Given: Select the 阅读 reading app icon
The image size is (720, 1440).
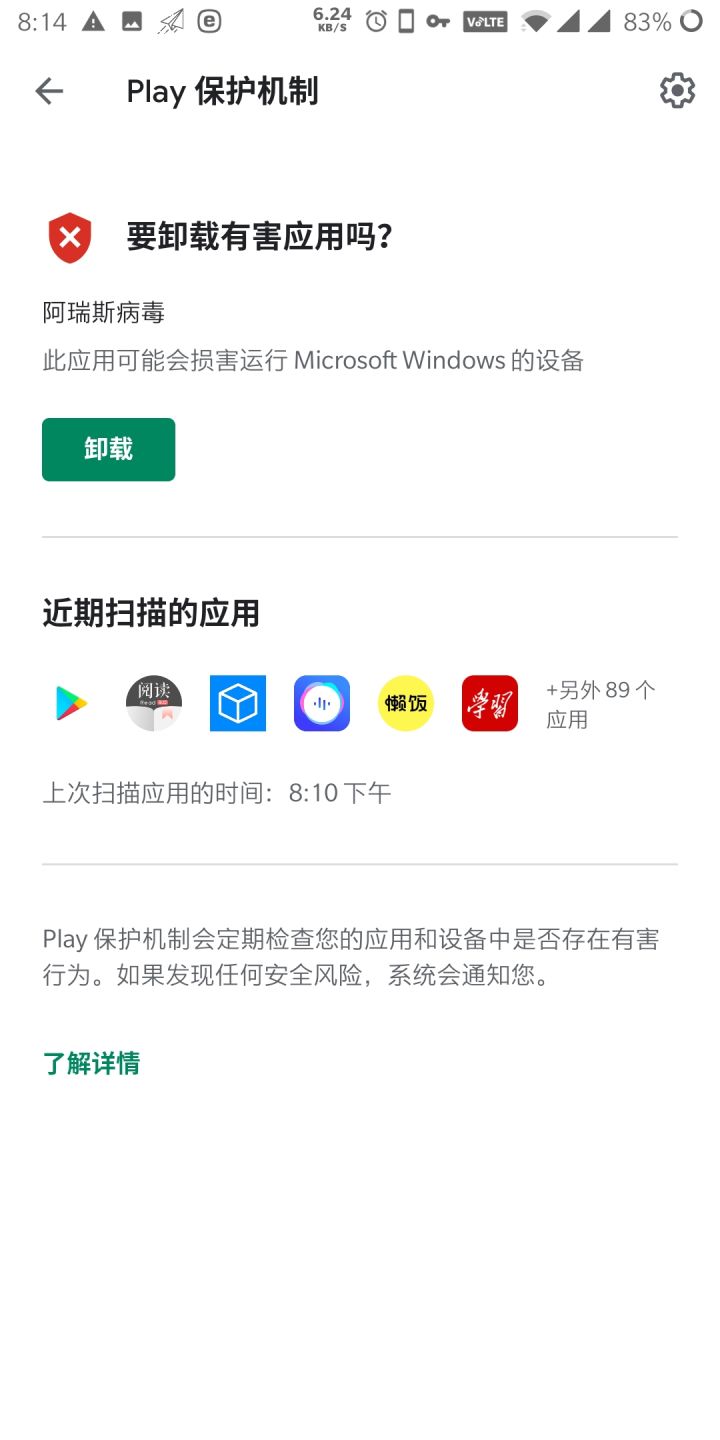Looking at the screenshot, I should pyautogui.click(x=153, y=703).
